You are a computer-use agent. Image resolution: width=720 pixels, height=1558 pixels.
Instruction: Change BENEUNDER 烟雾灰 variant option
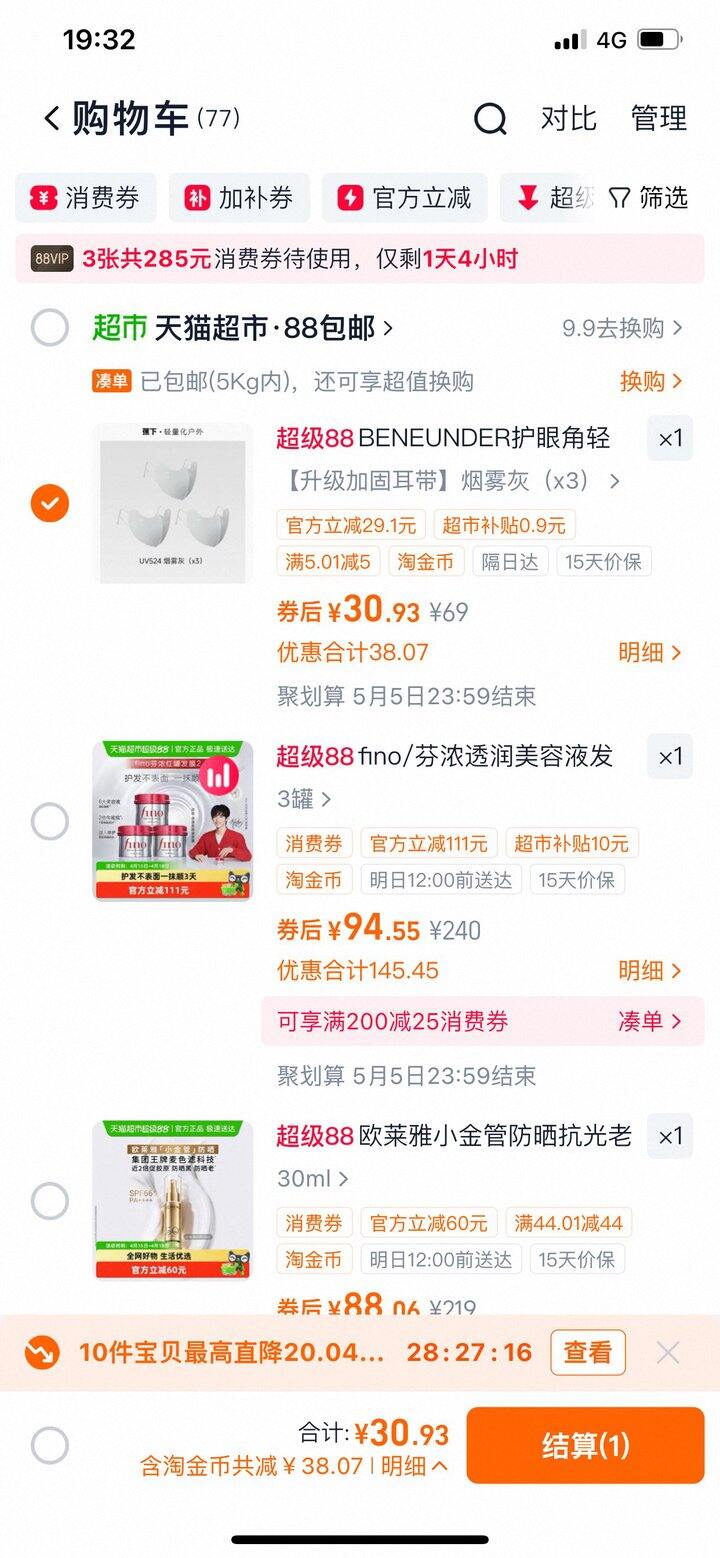pos(450,481)
